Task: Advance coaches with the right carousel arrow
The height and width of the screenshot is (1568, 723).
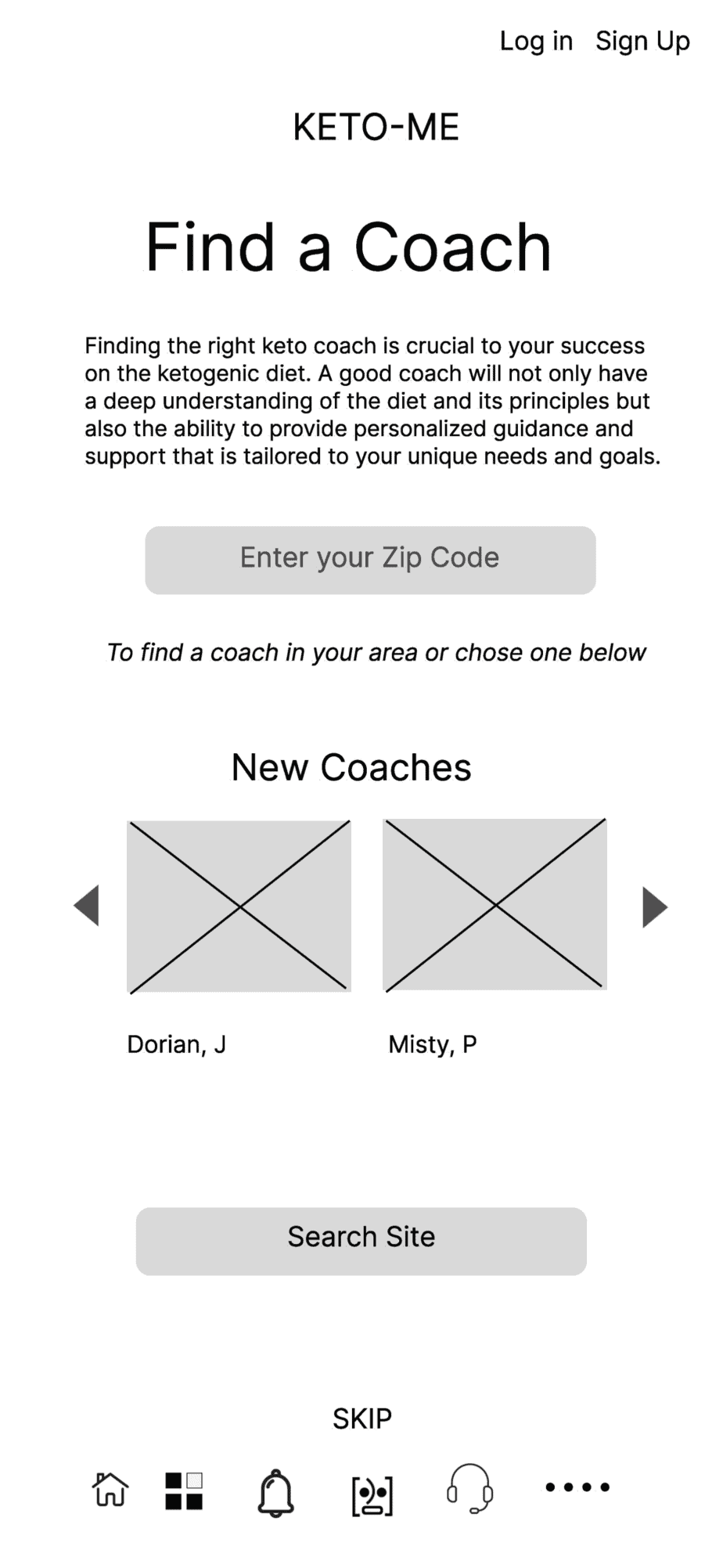Action: click(x=655, y=906)
